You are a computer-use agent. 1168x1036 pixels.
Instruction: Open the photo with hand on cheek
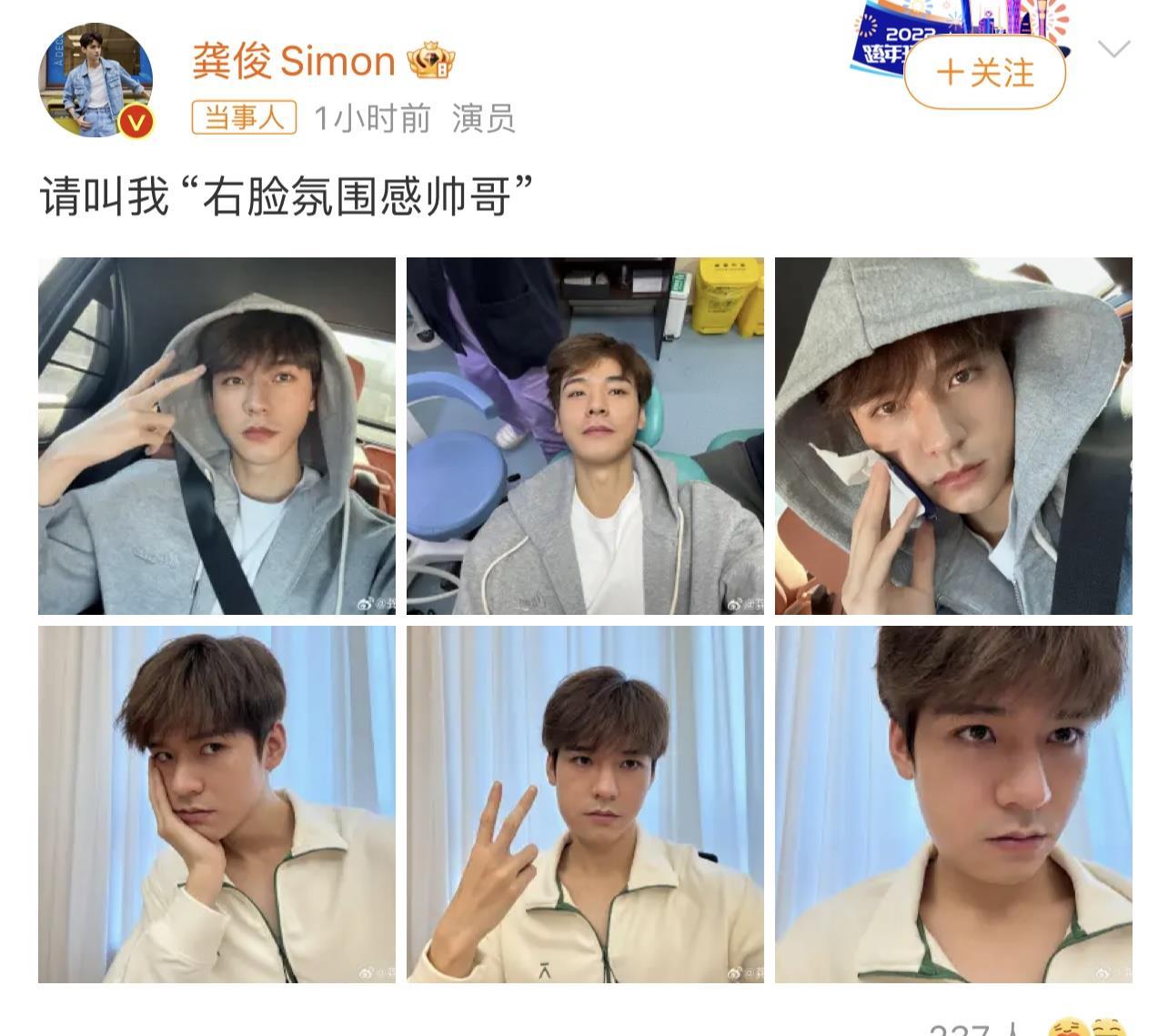tap(216, 804)
